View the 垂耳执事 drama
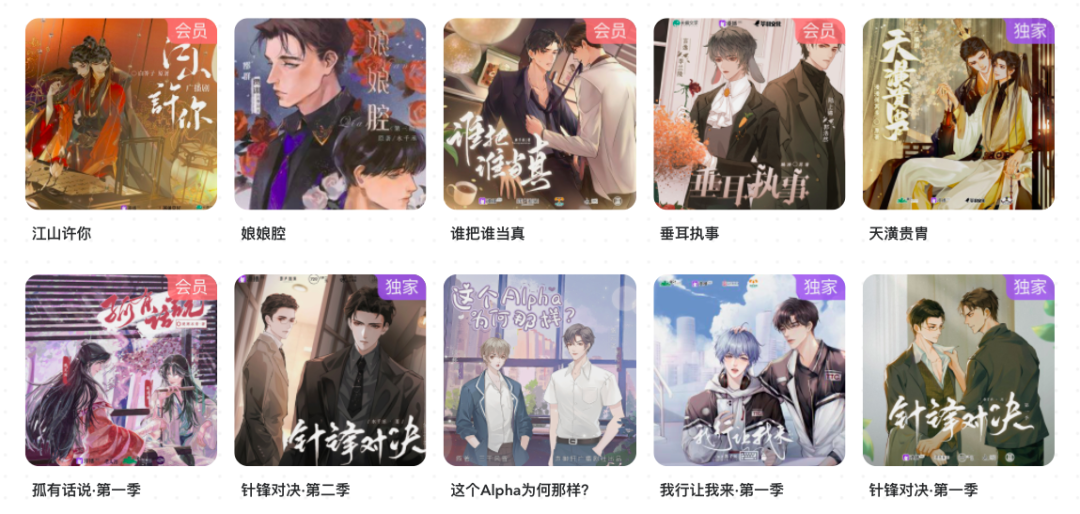Viewport: 1080px width, 514px height. [x=749, y=114]
